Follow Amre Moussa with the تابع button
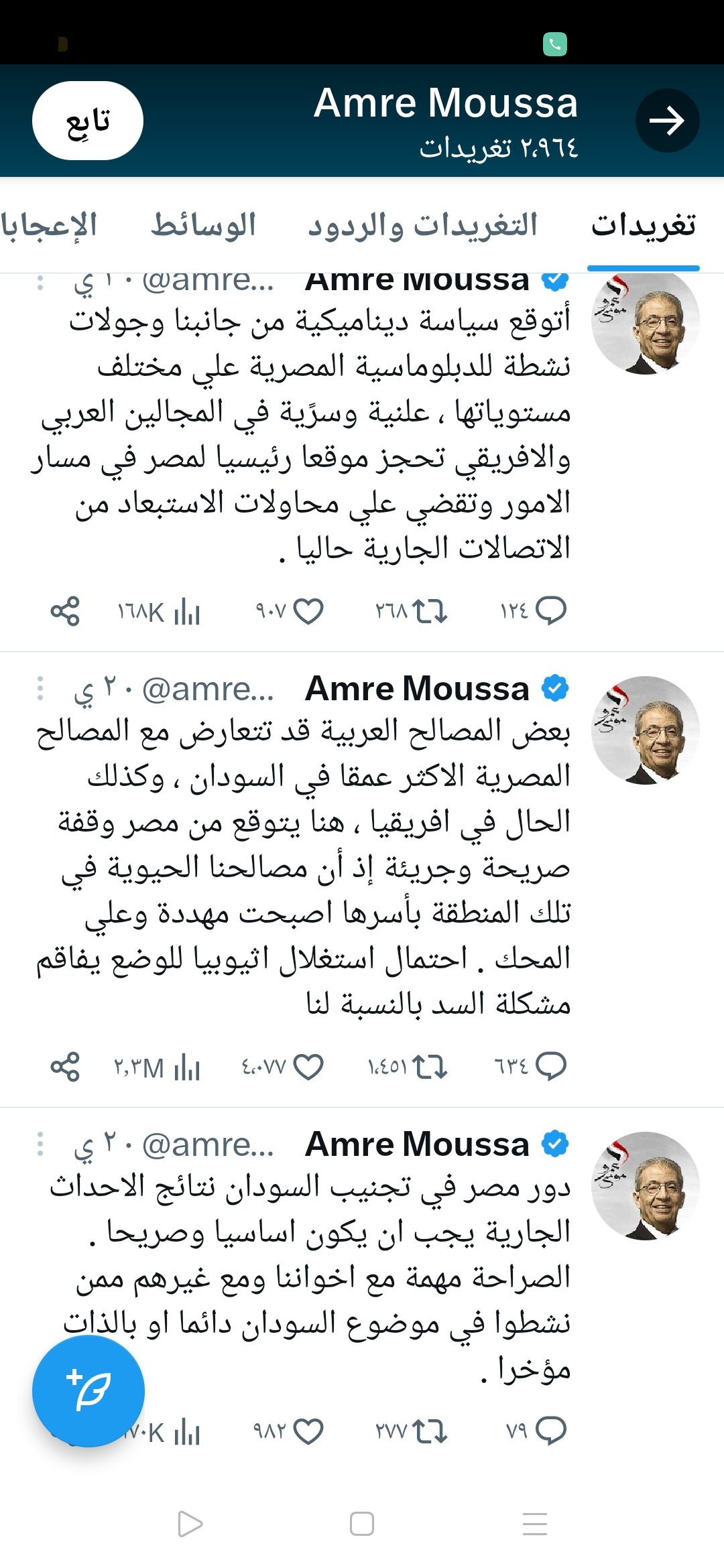Screen dimensions: 724x1568 88,121
